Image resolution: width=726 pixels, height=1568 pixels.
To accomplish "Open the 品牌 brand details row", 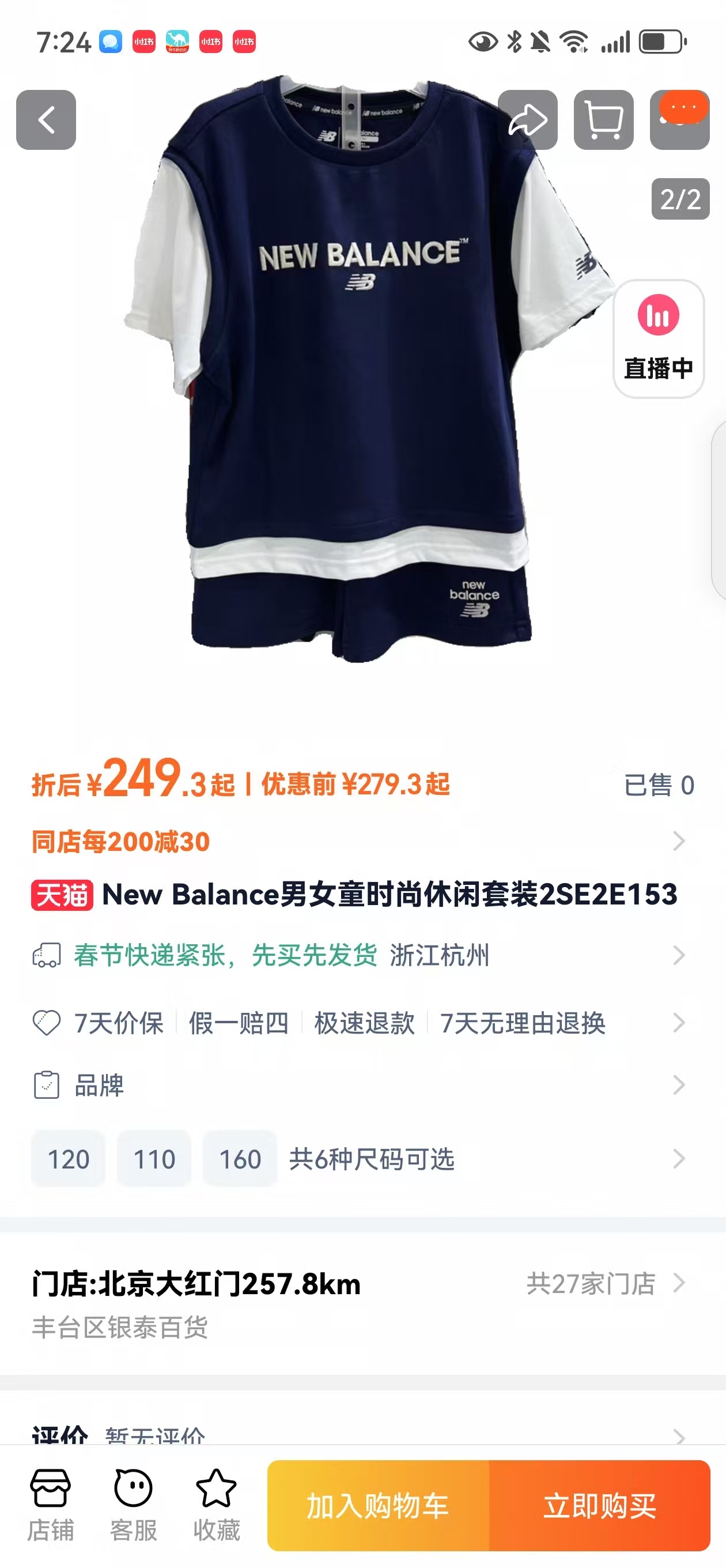I will [359, 1085].
